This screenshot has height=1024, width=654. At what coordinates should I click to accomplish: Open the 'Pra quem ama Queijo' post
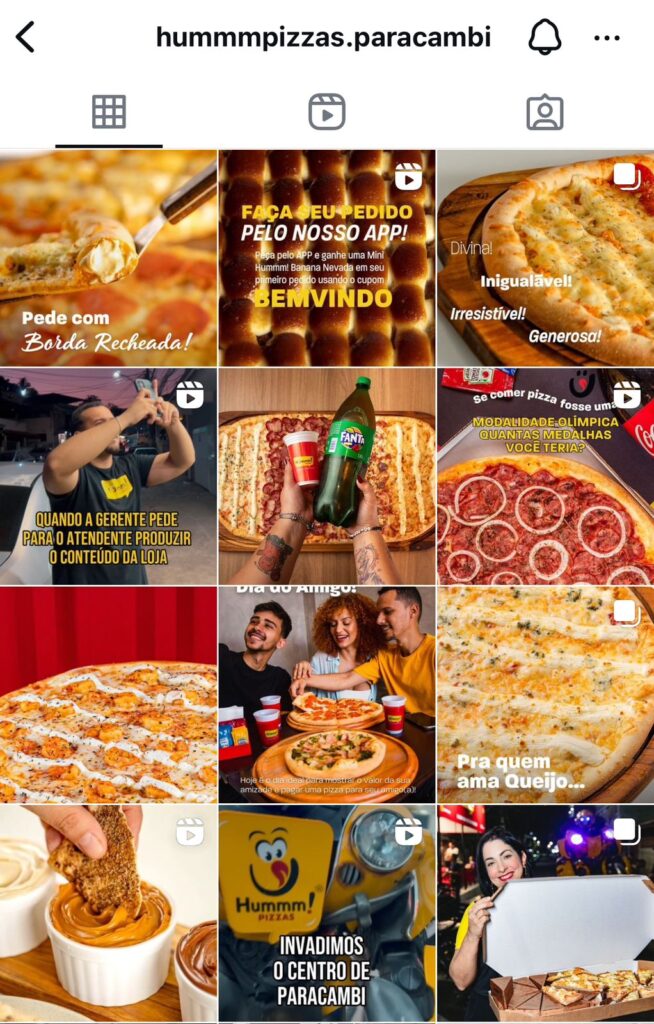[x=545, y=694]
